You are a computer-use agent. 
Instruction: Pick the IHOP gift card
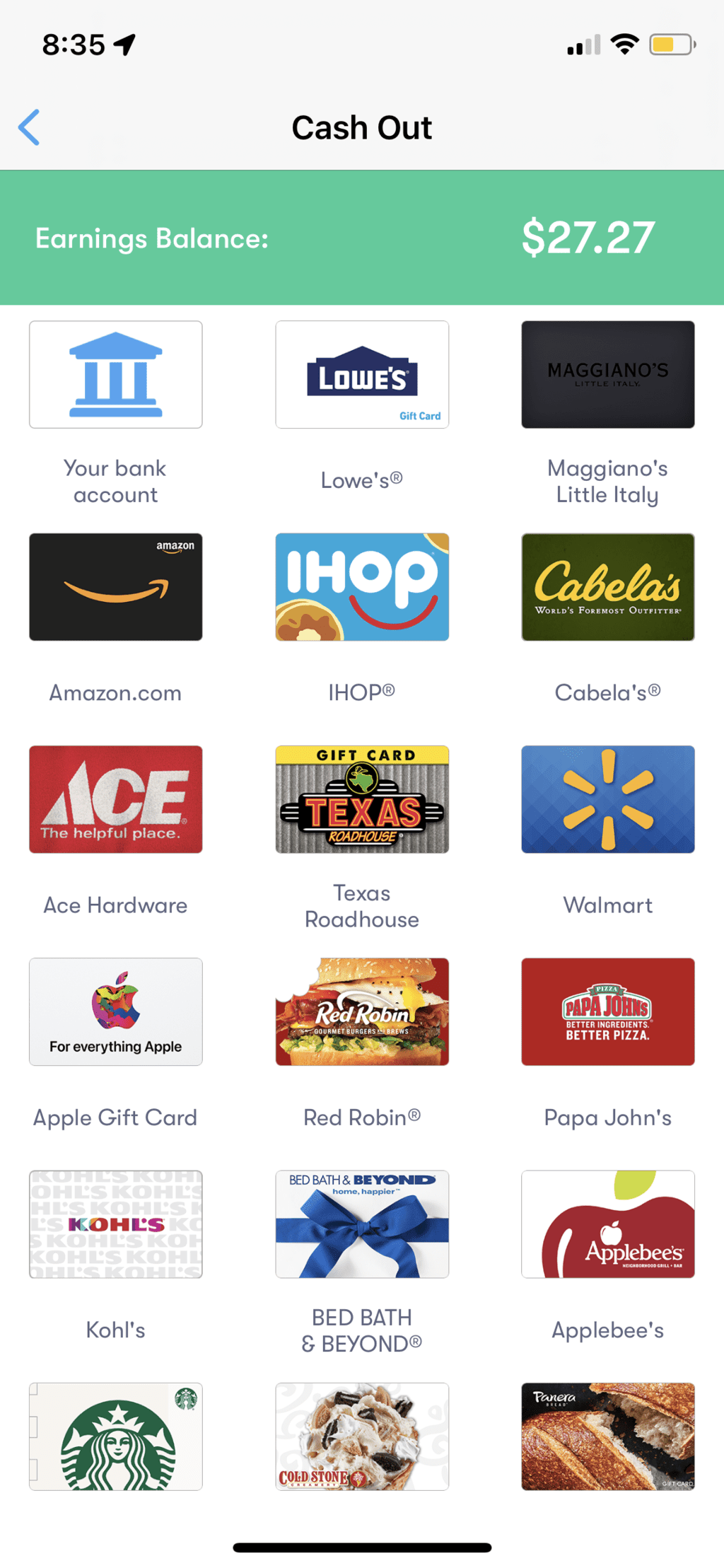[361, 587]
